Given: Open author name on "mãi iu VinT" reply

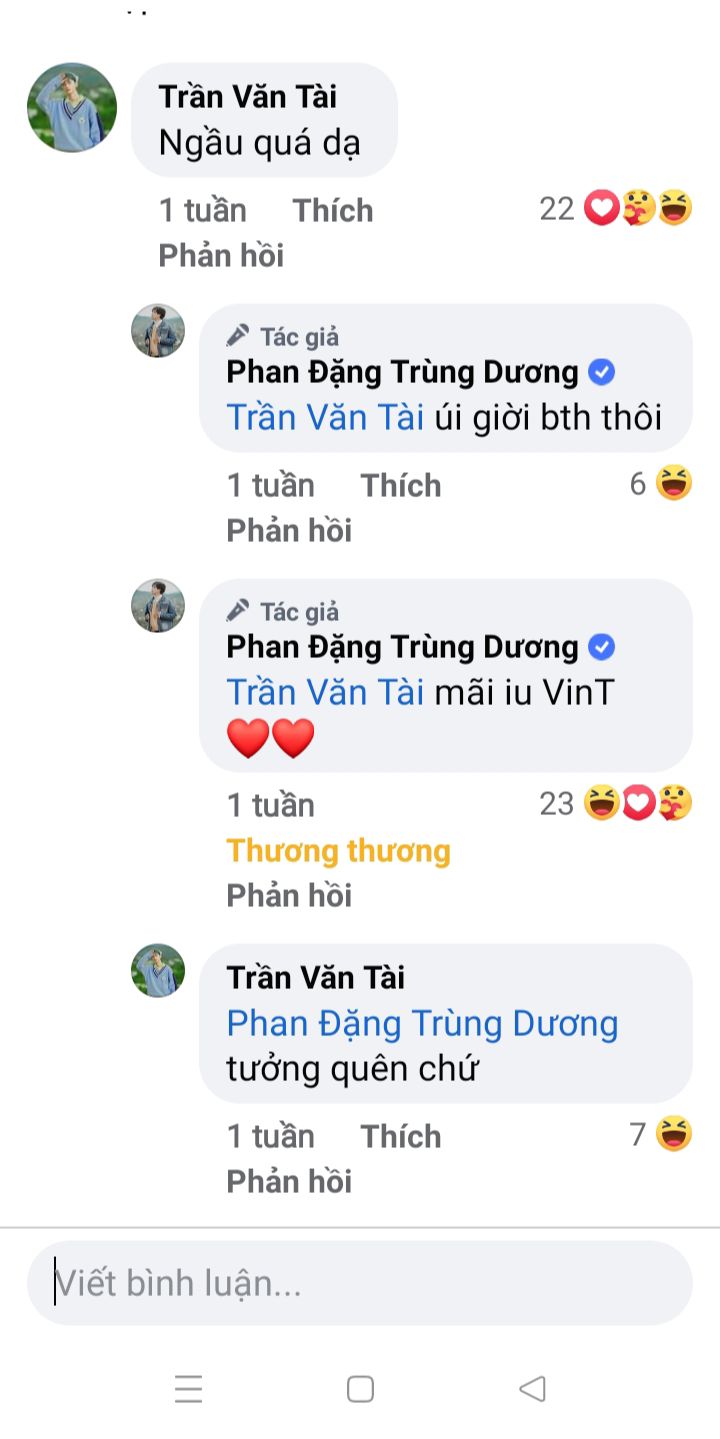Looking at the screenshot, I should [x=403, y=648].
